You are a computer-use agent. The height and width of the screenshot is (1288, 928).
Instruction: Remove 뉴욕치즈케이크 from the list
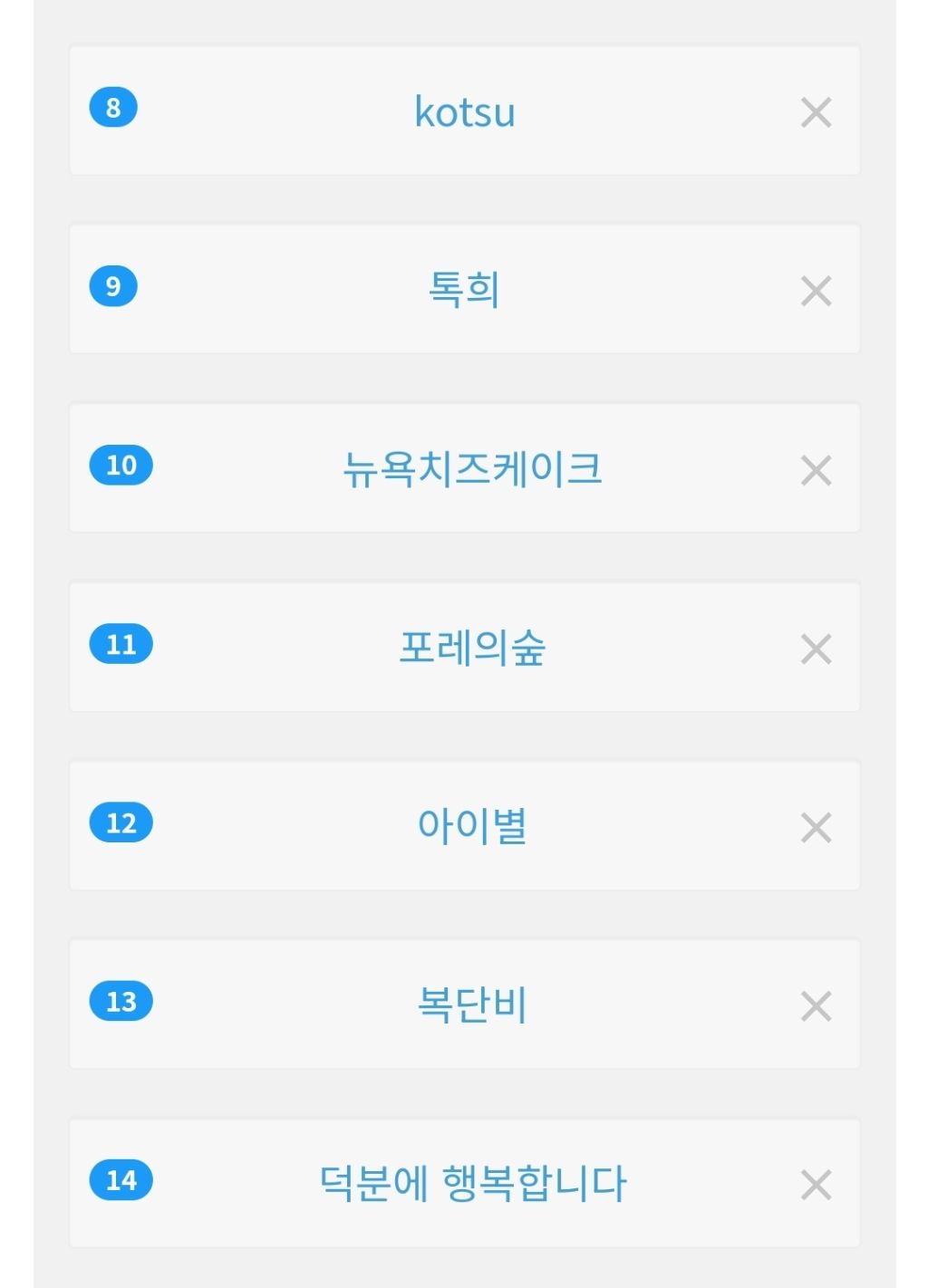(x=816, y=471)
